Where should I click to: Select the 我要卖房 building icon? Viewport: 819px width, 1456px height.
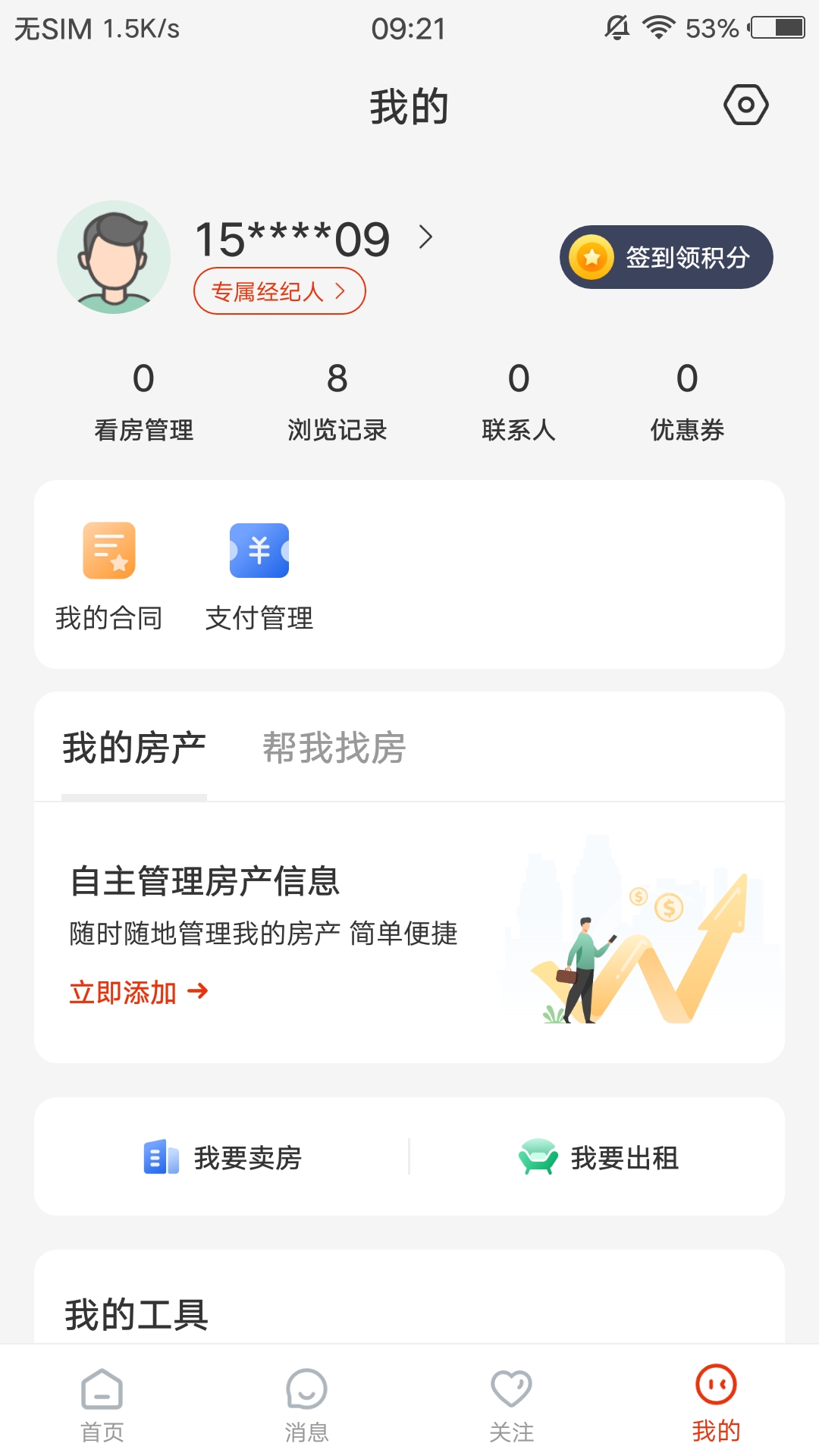pyautogui.click(x=159, y=1156)
